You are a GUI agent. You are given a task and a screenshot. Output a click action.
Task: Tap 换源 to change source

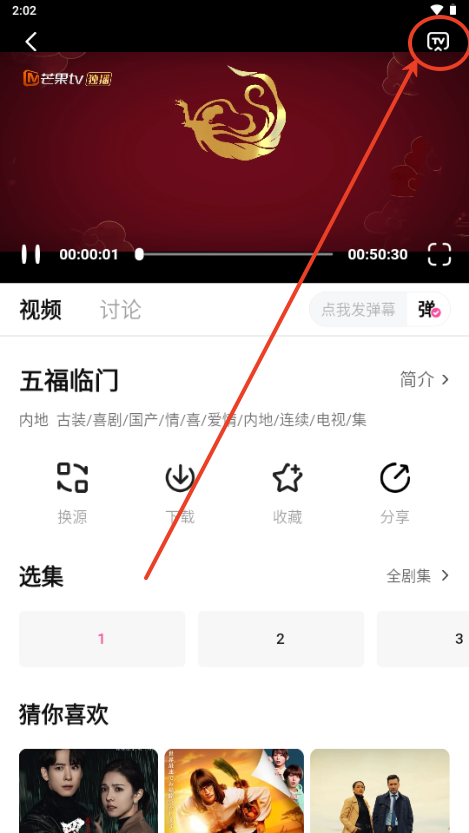click(72, 494)
